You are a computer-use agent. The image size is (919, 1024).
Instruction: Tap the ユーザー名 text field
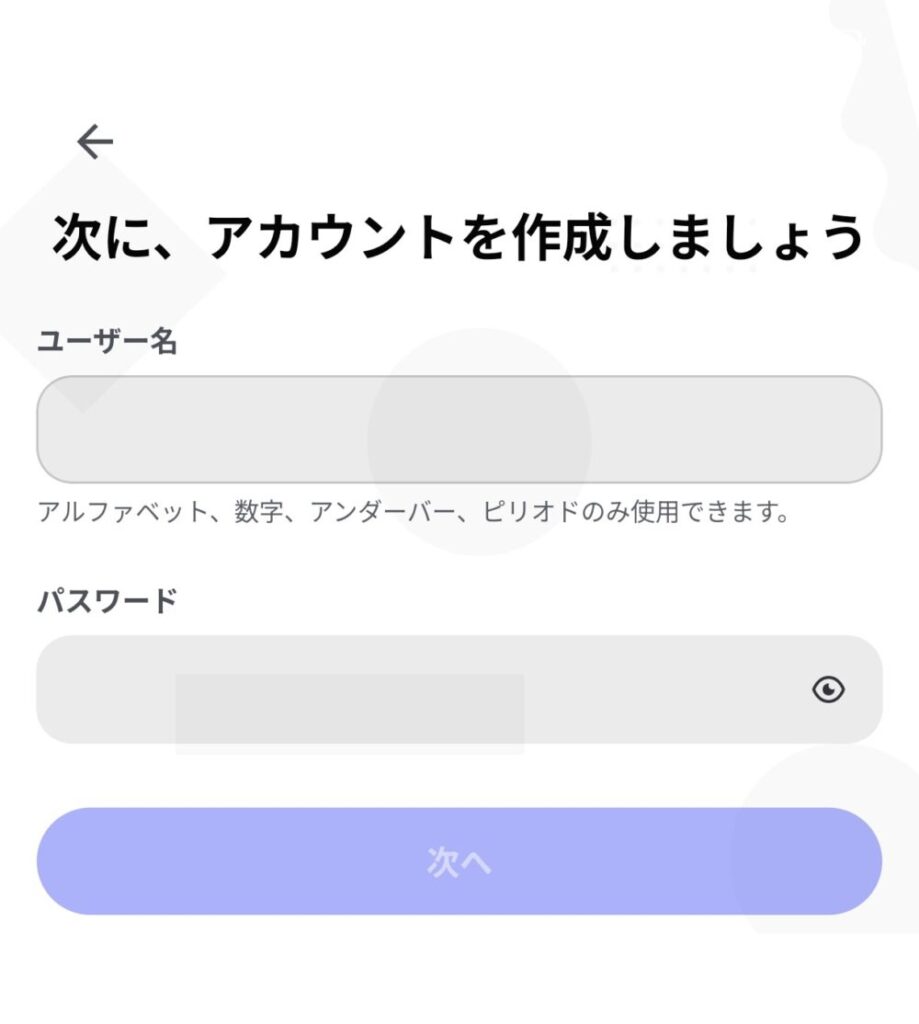tap(459, 430)
